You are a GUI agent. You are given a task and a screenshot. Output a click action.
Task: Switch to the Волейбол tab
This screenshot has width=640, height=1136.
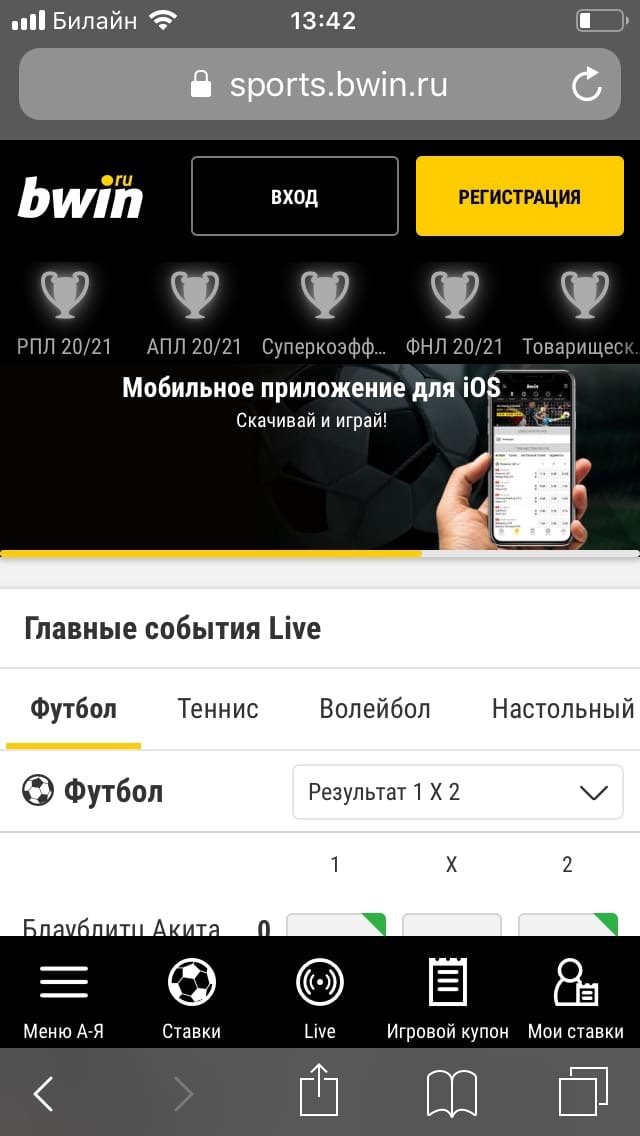pos(375,709)
